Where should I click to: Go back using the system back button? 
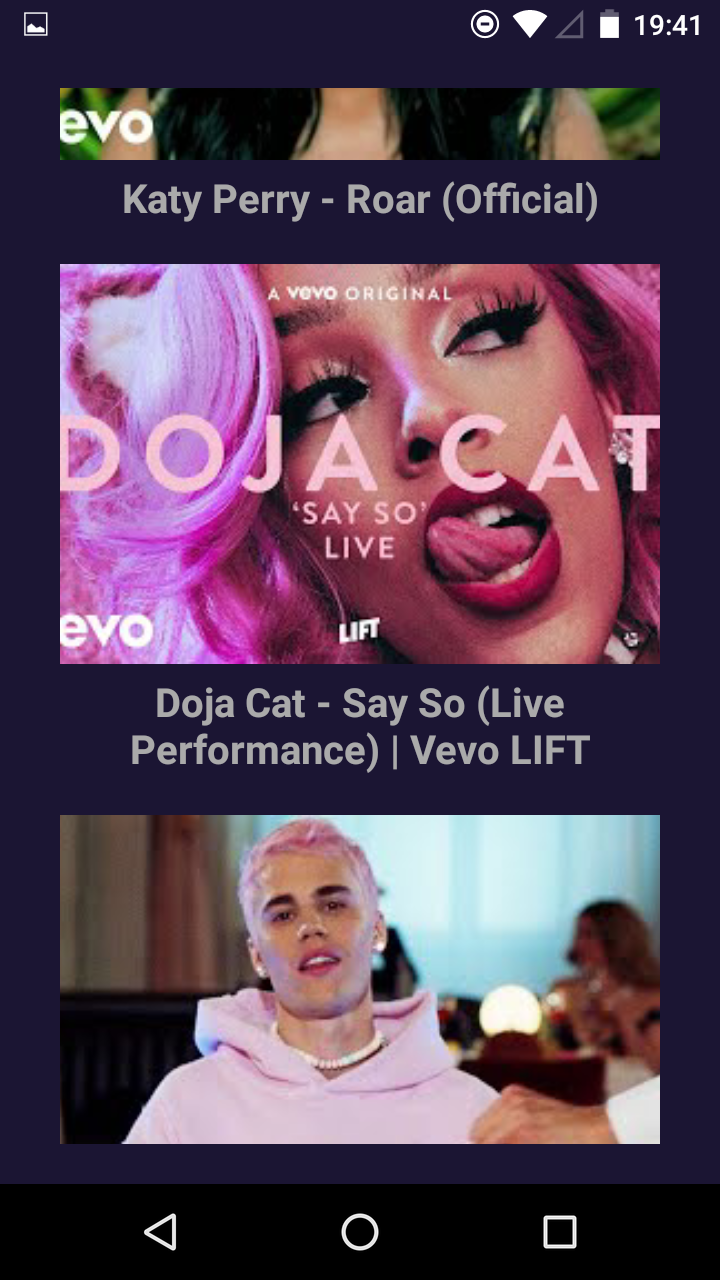tap(160, 1232)
